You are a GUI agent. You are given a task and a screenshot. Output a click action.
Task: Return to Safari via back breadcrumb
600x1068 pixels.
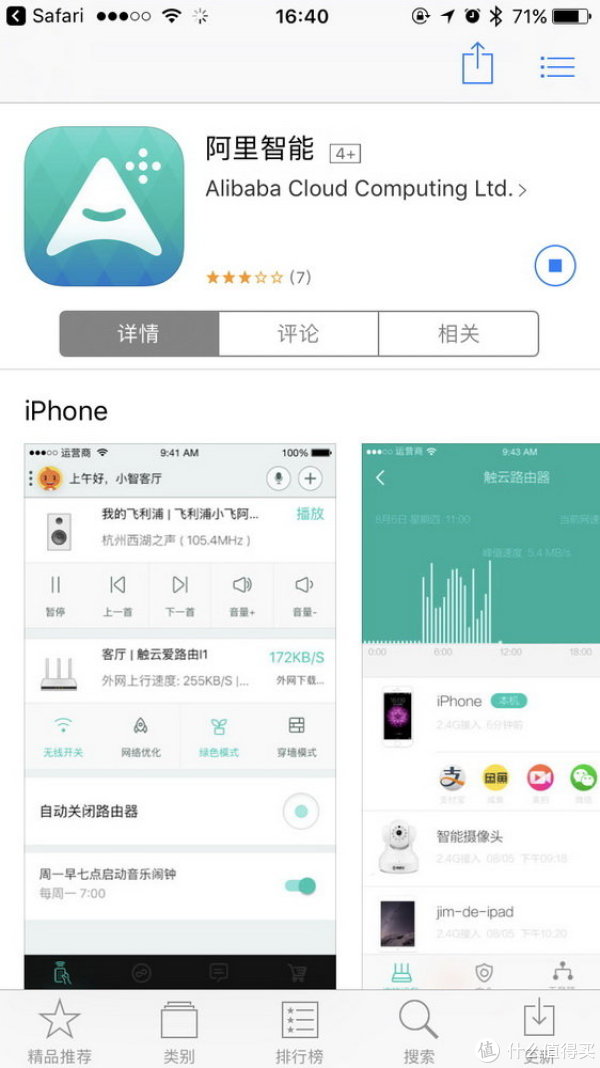(x=45, y=16)
